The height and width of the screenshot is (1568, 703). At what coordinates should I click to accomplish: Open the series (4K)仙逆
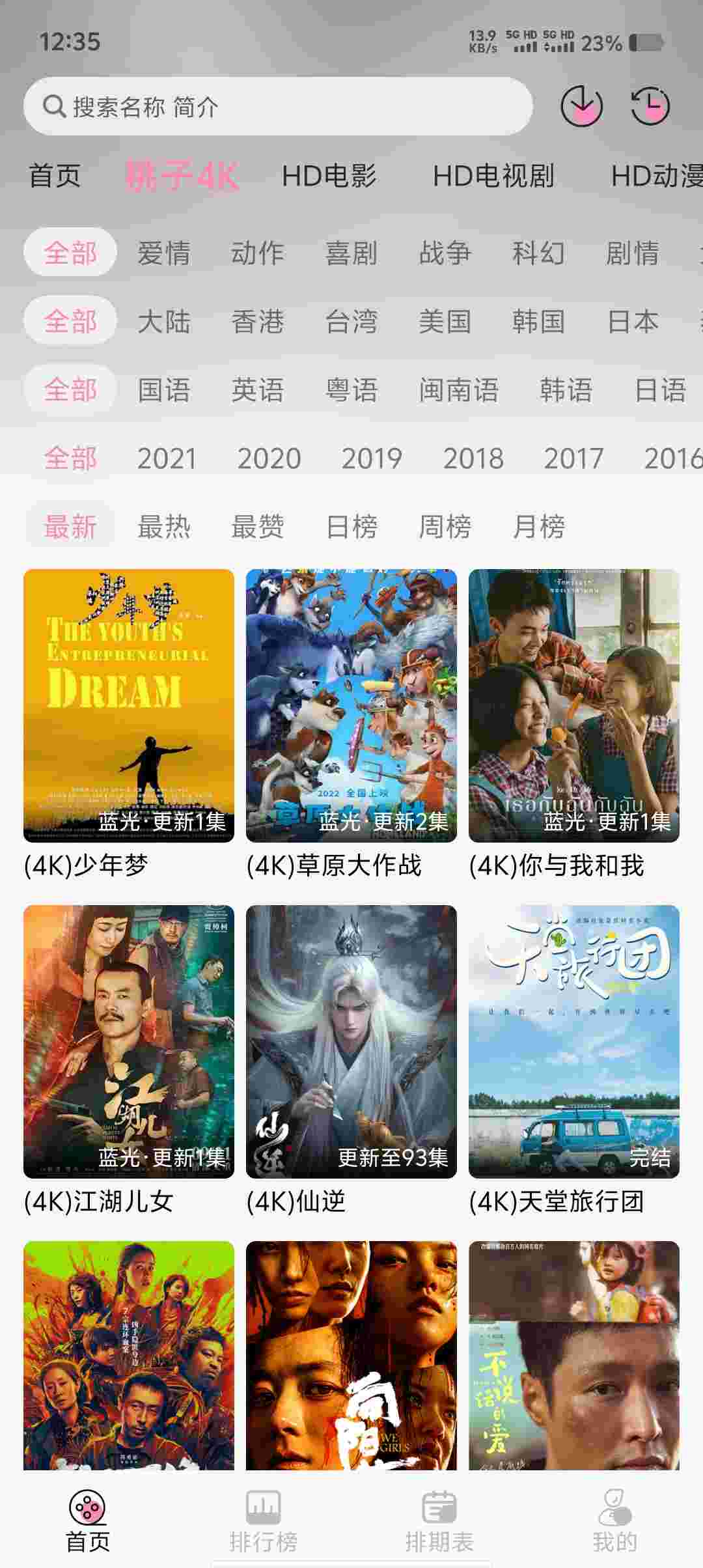351,1042
